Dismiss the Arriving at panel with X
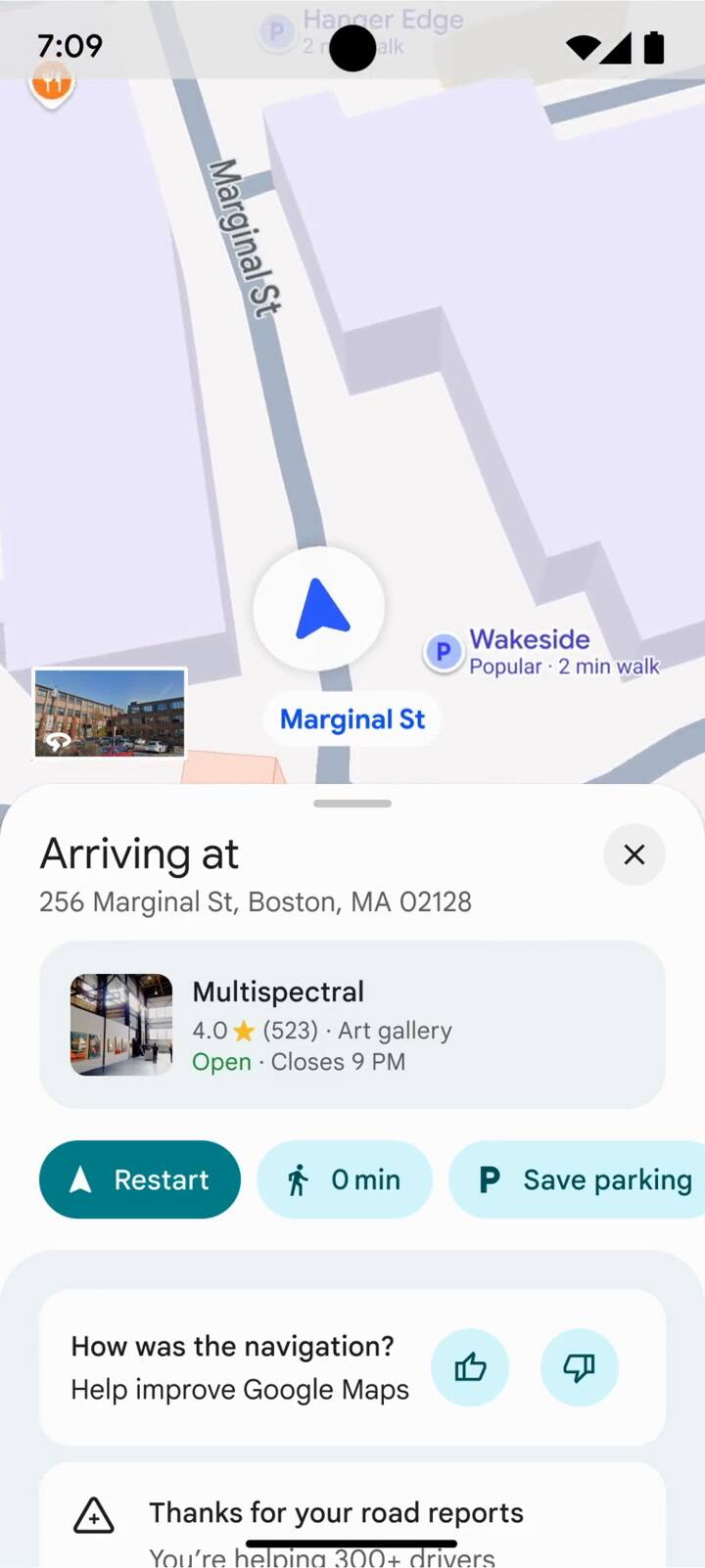This screenshot has height=1568, width=705. (634, 854)
